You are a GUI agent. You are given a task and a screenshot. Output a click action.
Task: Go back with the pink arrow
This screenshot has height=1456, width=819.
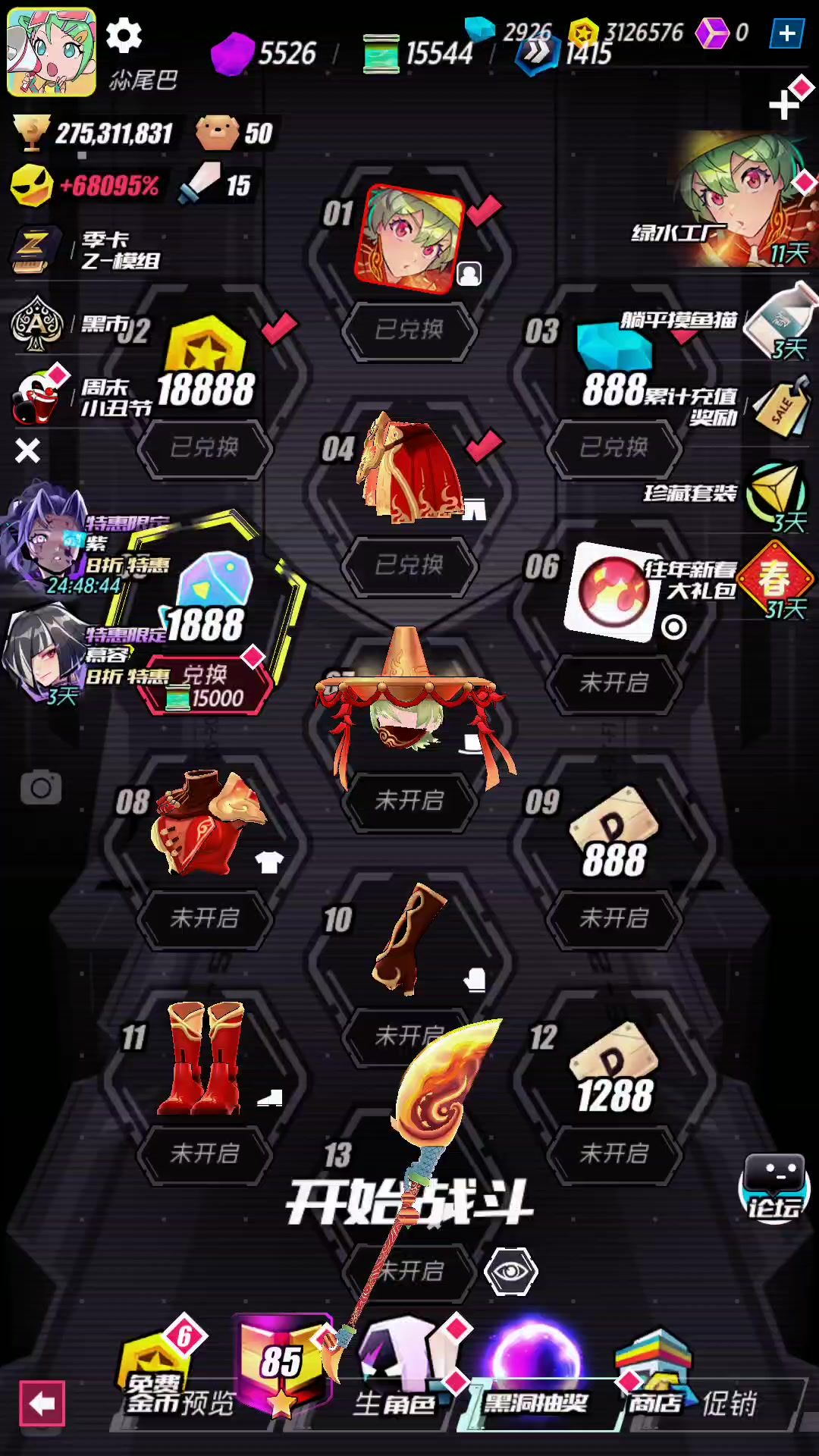tap(42, 1404)
